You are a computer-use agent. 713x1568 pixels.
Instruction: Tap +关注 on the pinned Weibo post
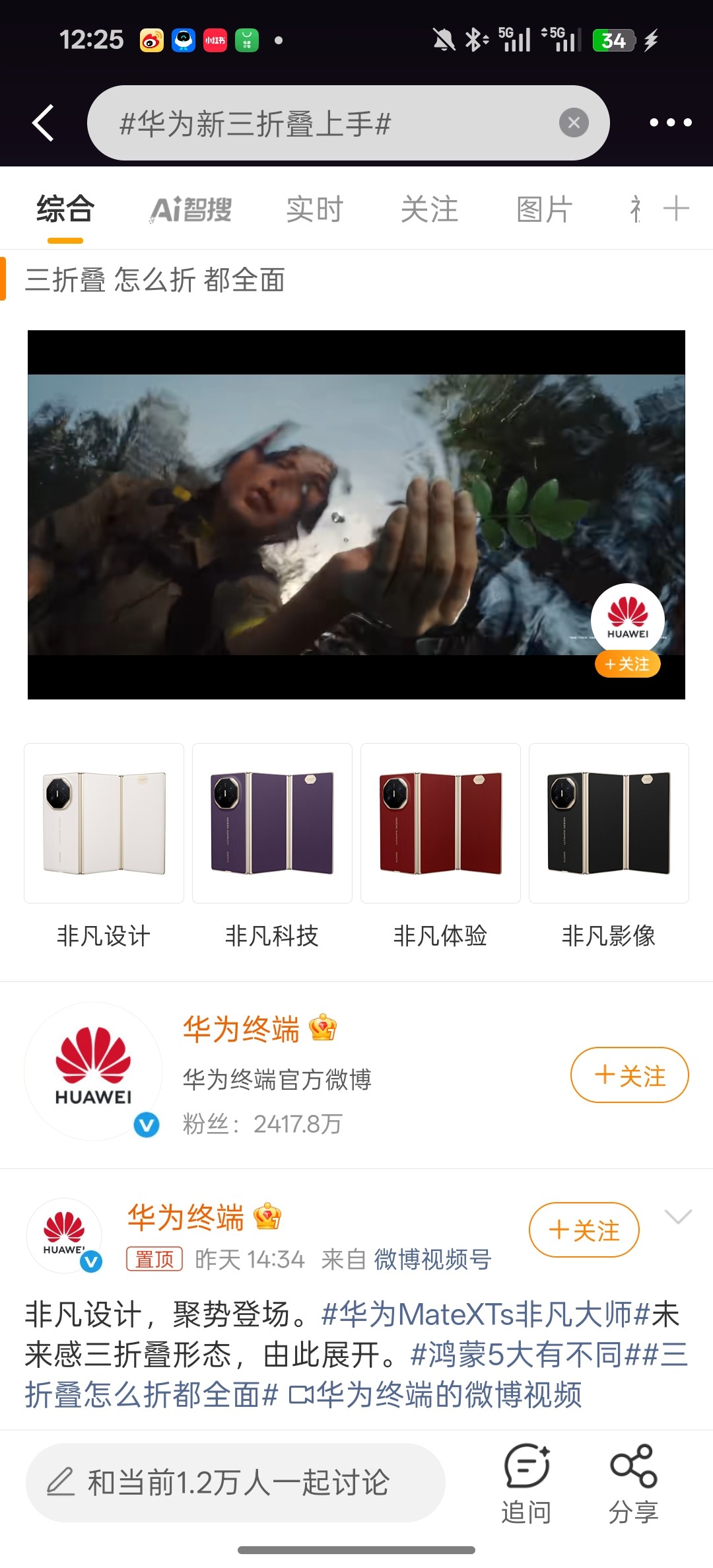tap(584, 1230)
